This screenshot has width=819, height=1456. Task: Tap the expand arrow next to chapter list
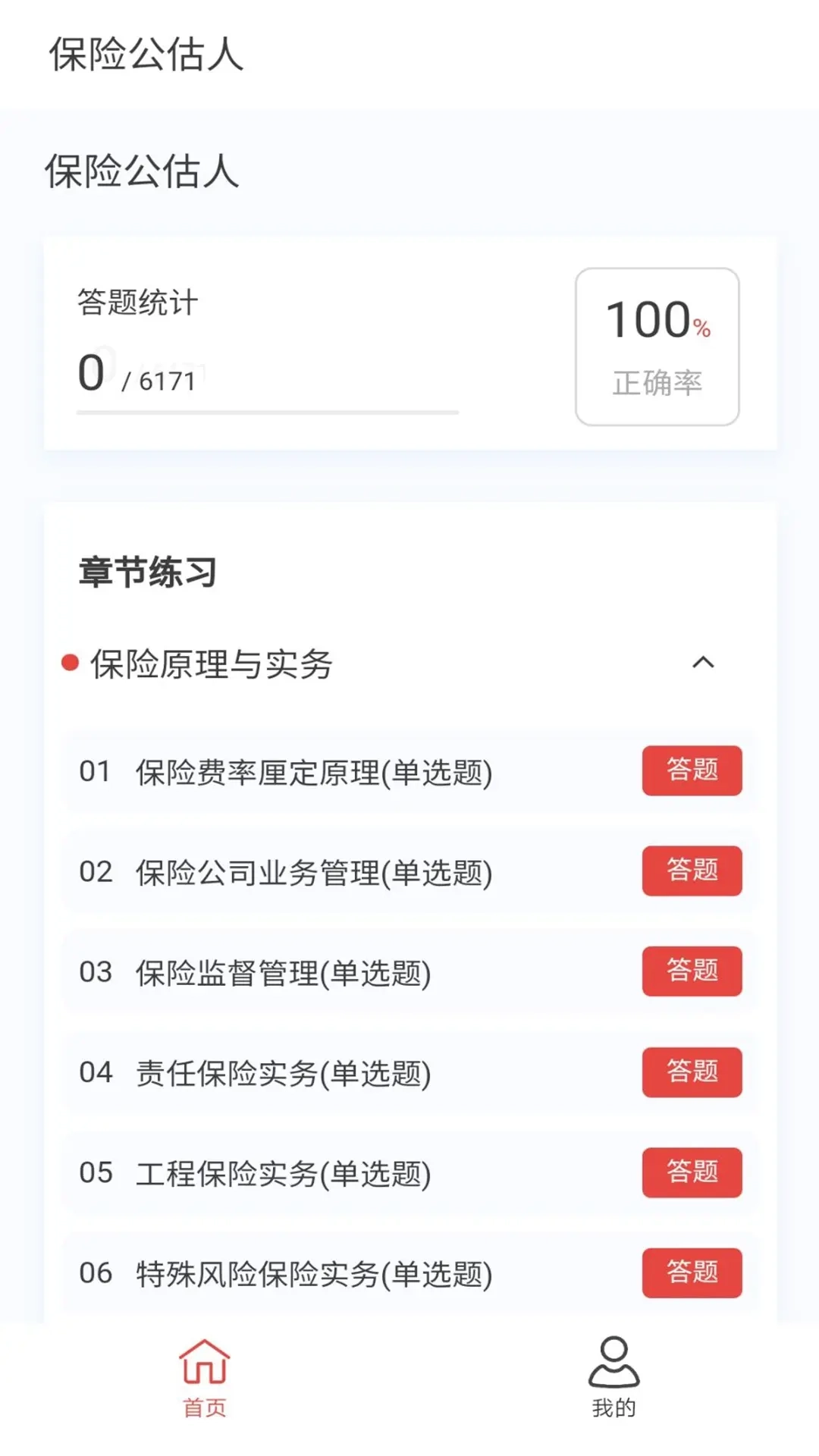point(703,663)
